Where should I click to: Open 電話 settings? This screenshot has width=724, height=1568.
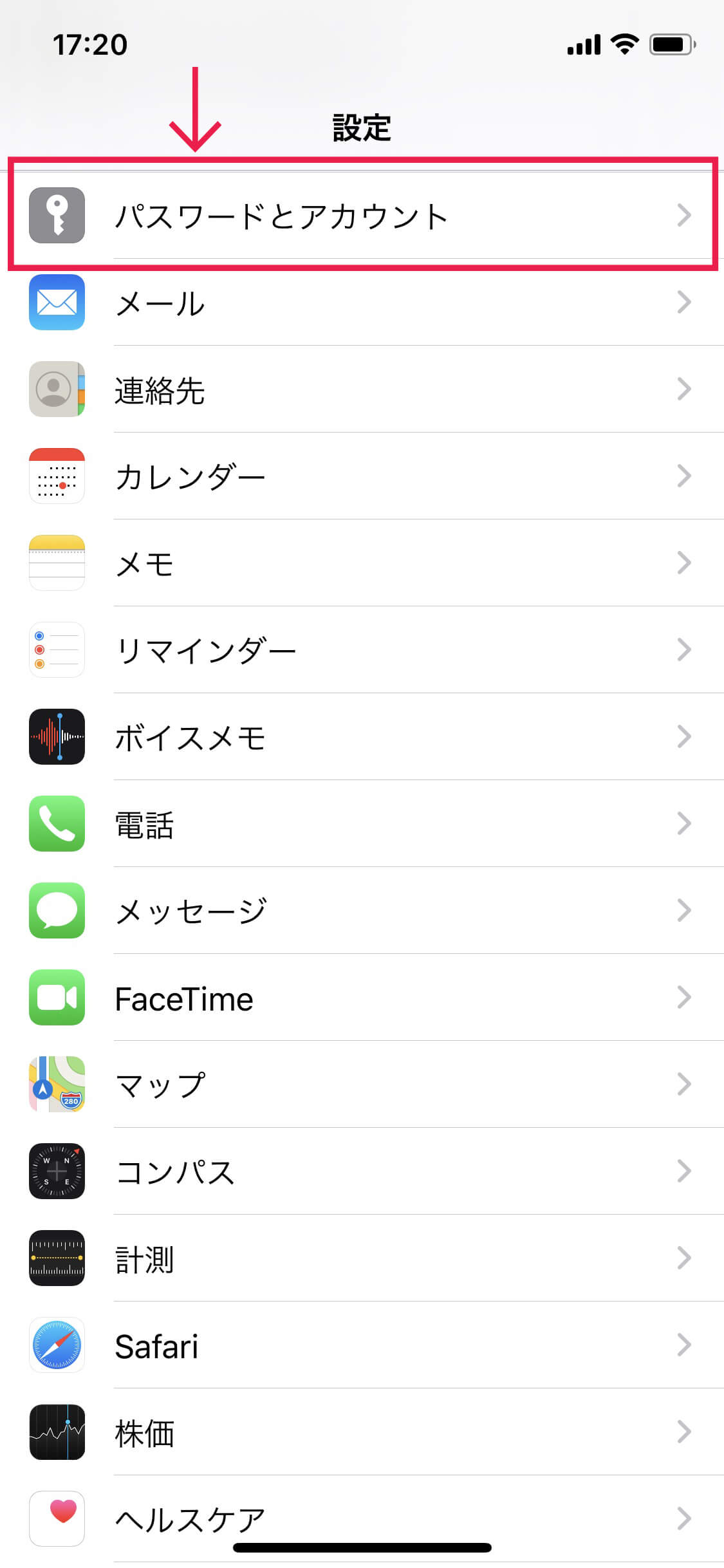point(362,823)
